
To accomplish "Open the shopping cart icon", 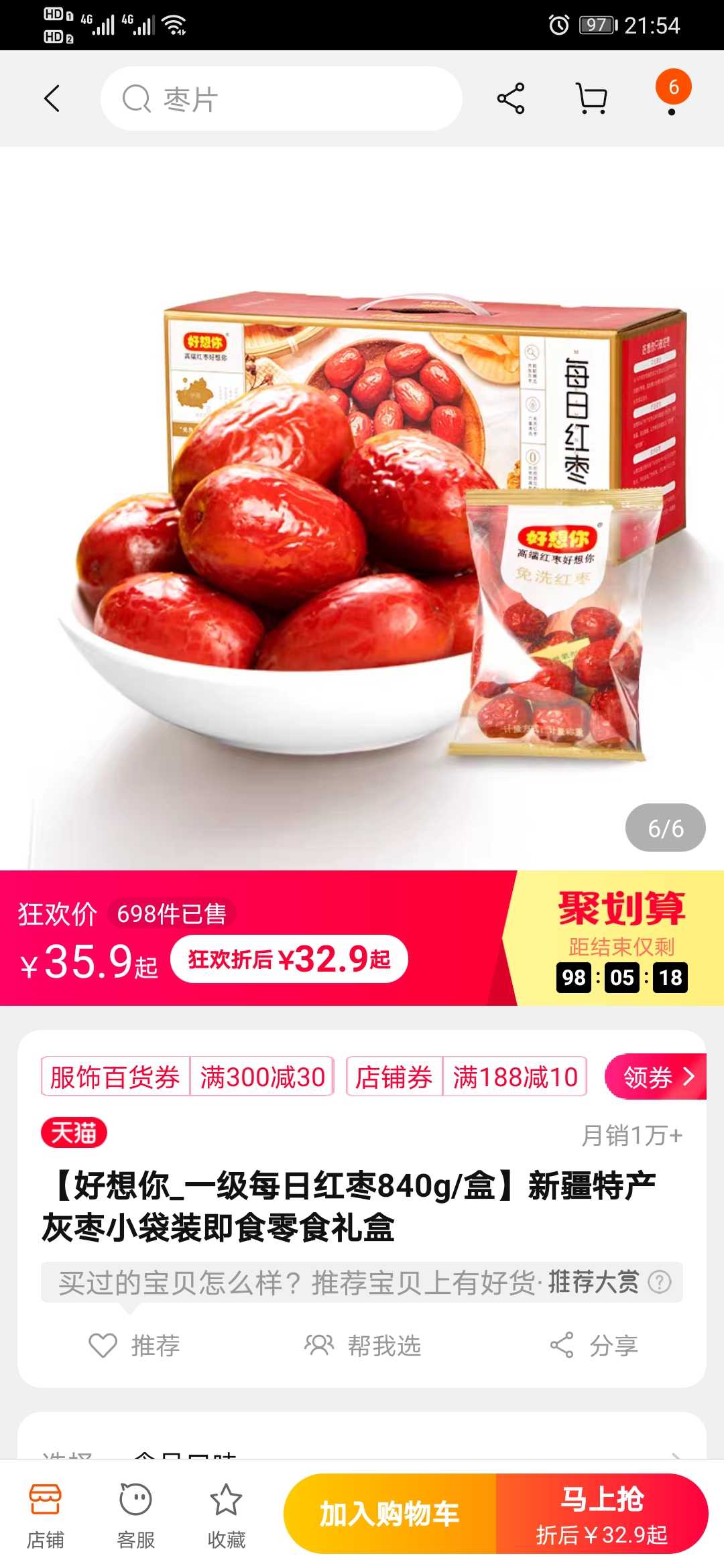I will tap(592, 99).
